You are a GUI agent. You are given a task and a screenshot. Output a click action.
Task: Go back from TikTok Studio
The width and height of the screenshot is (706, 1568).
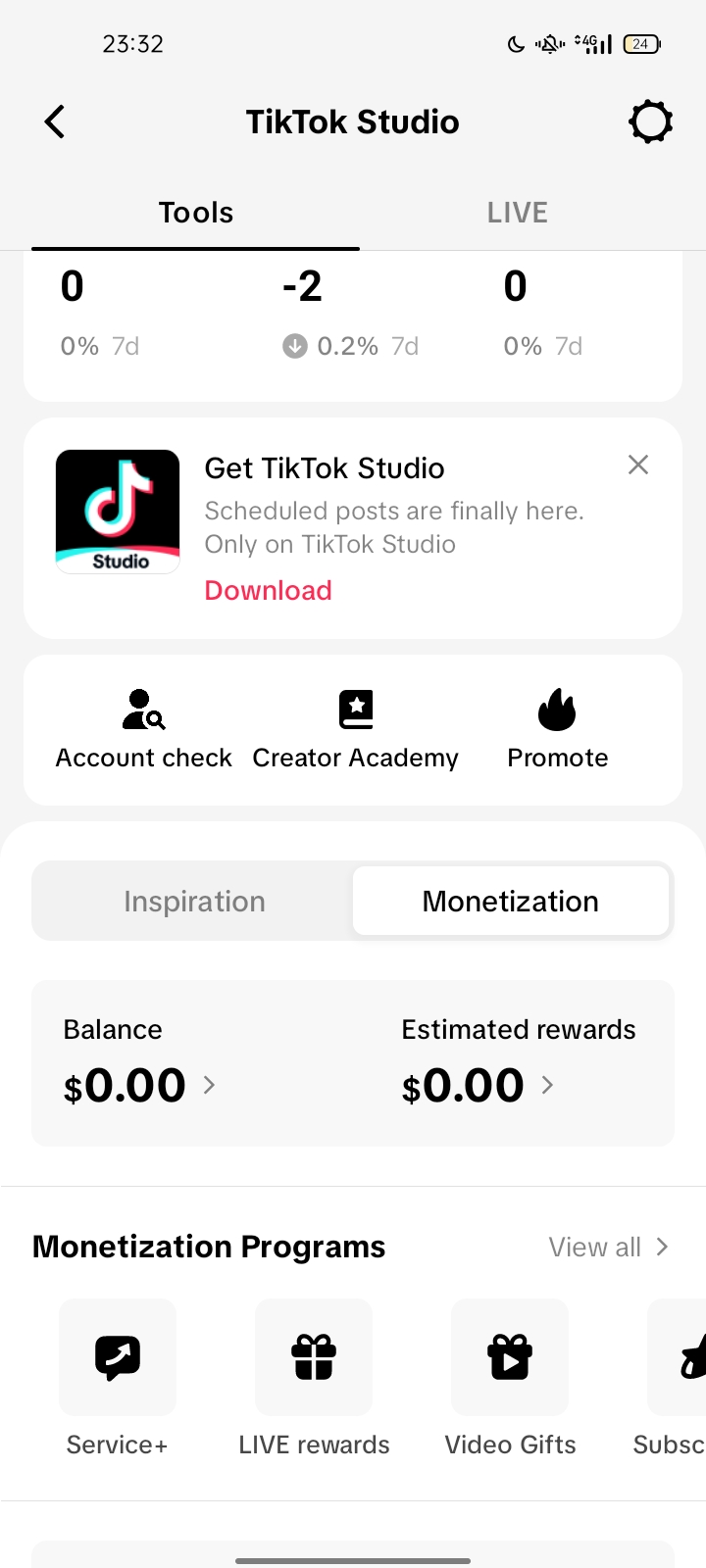(x=55, y=122)
